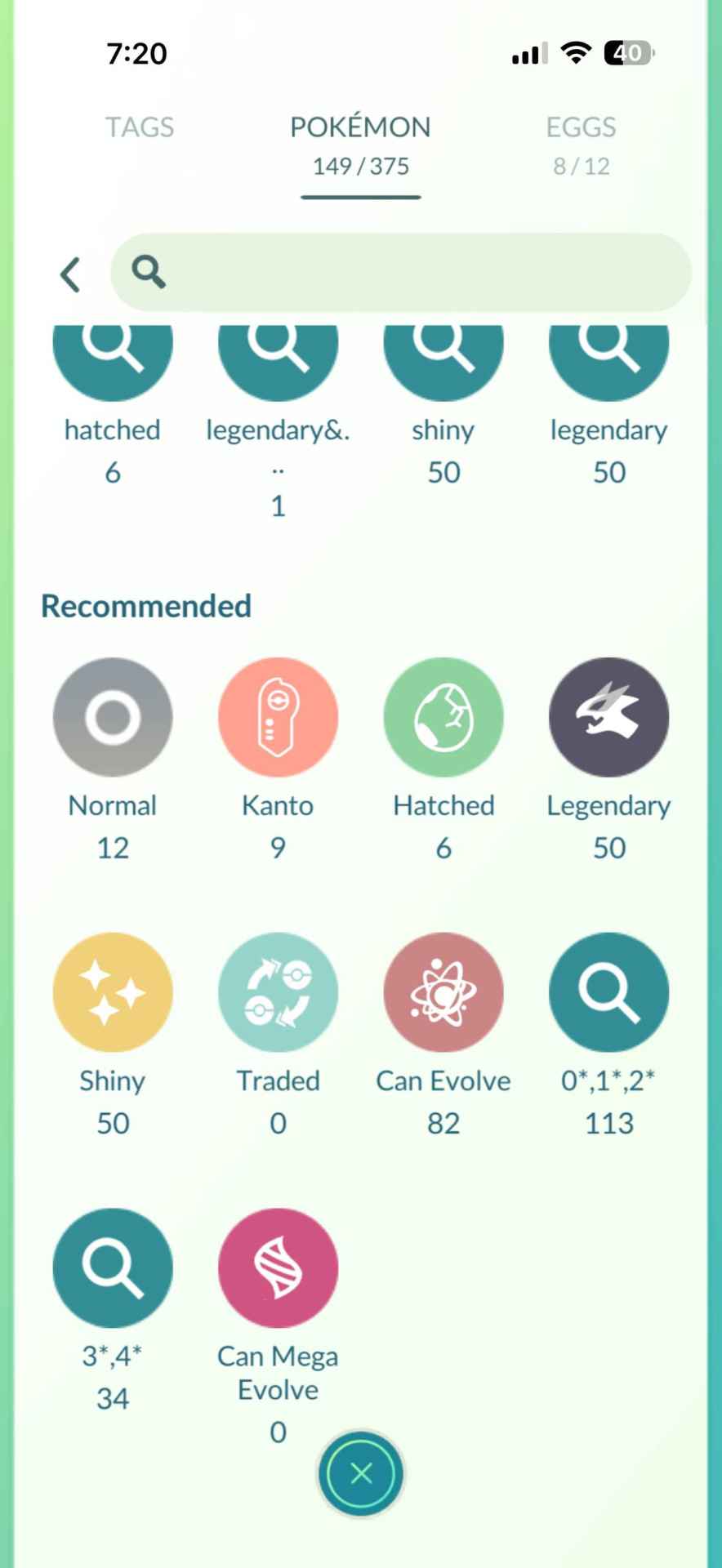Choose the recommended Hatched filter

443,717
